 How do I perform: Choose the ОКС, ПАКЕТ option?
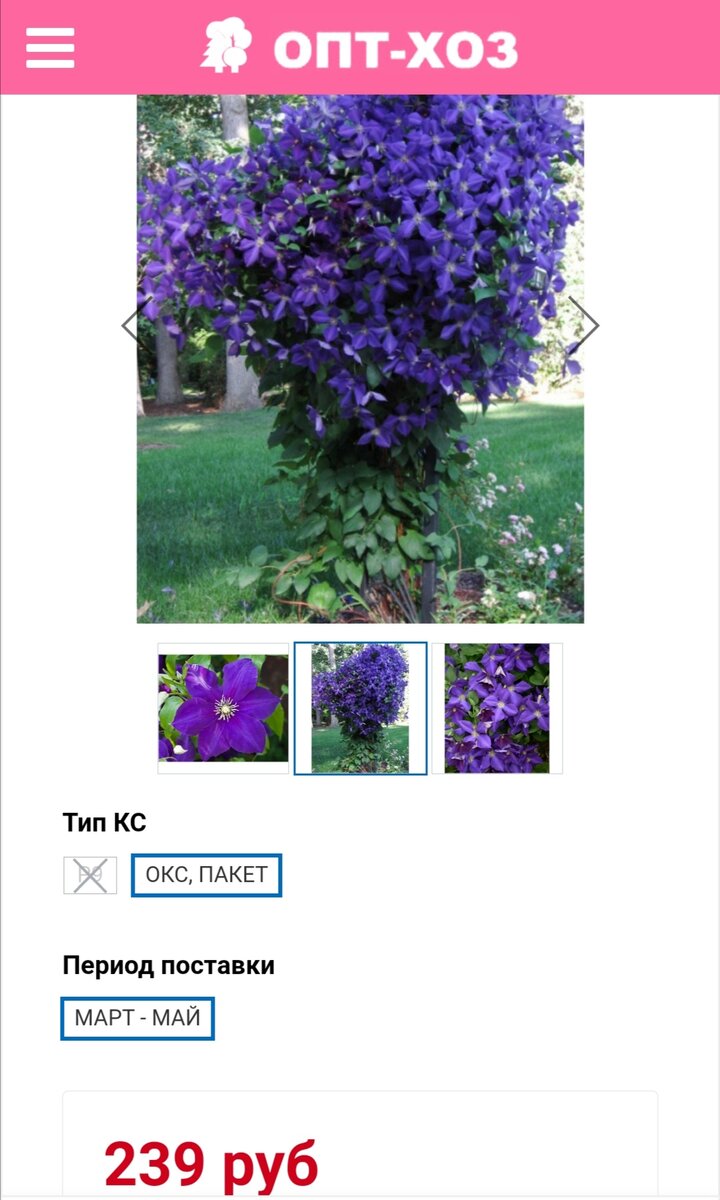[206, 875]
